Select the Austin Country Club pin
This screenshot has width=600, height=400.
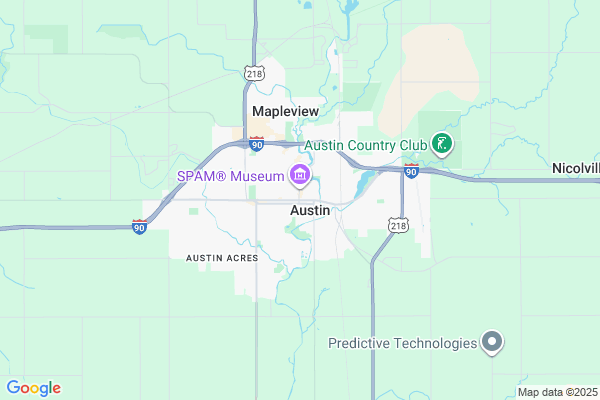pos(441,145)
